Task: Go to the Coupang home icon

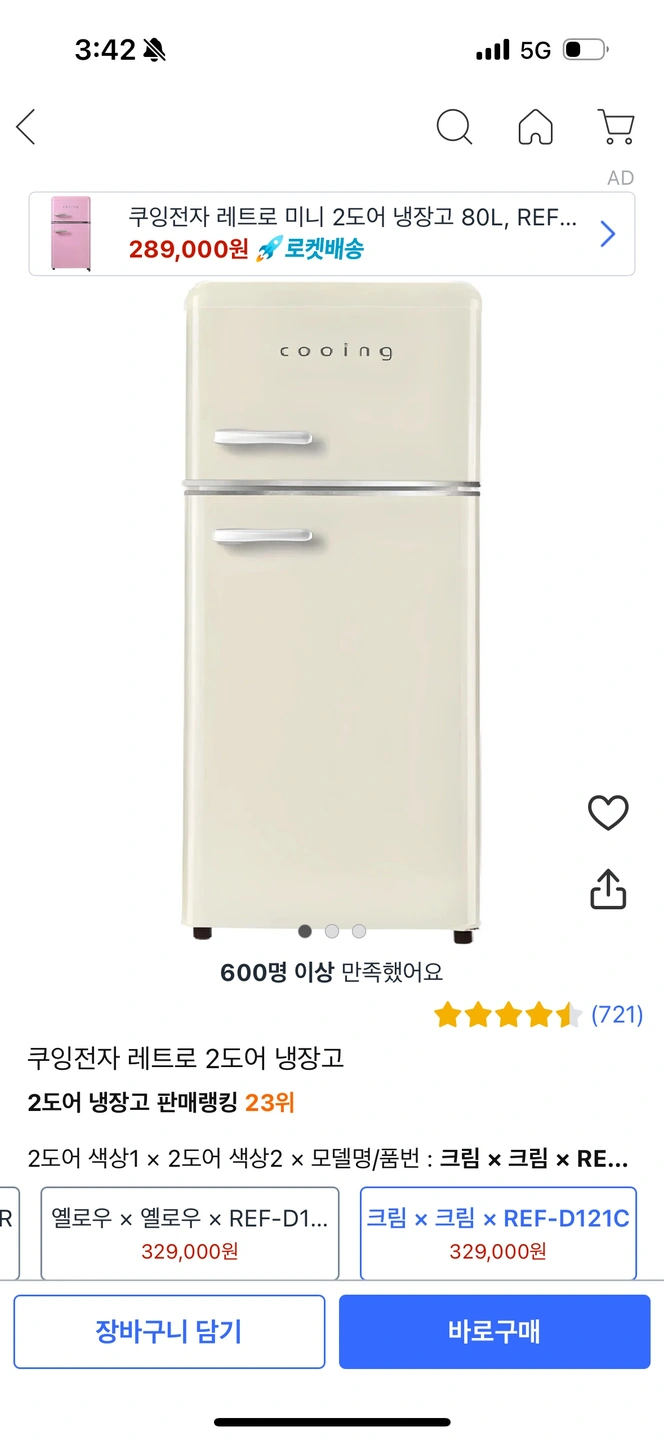Action: pyautogui.click(x=535, y=127)
